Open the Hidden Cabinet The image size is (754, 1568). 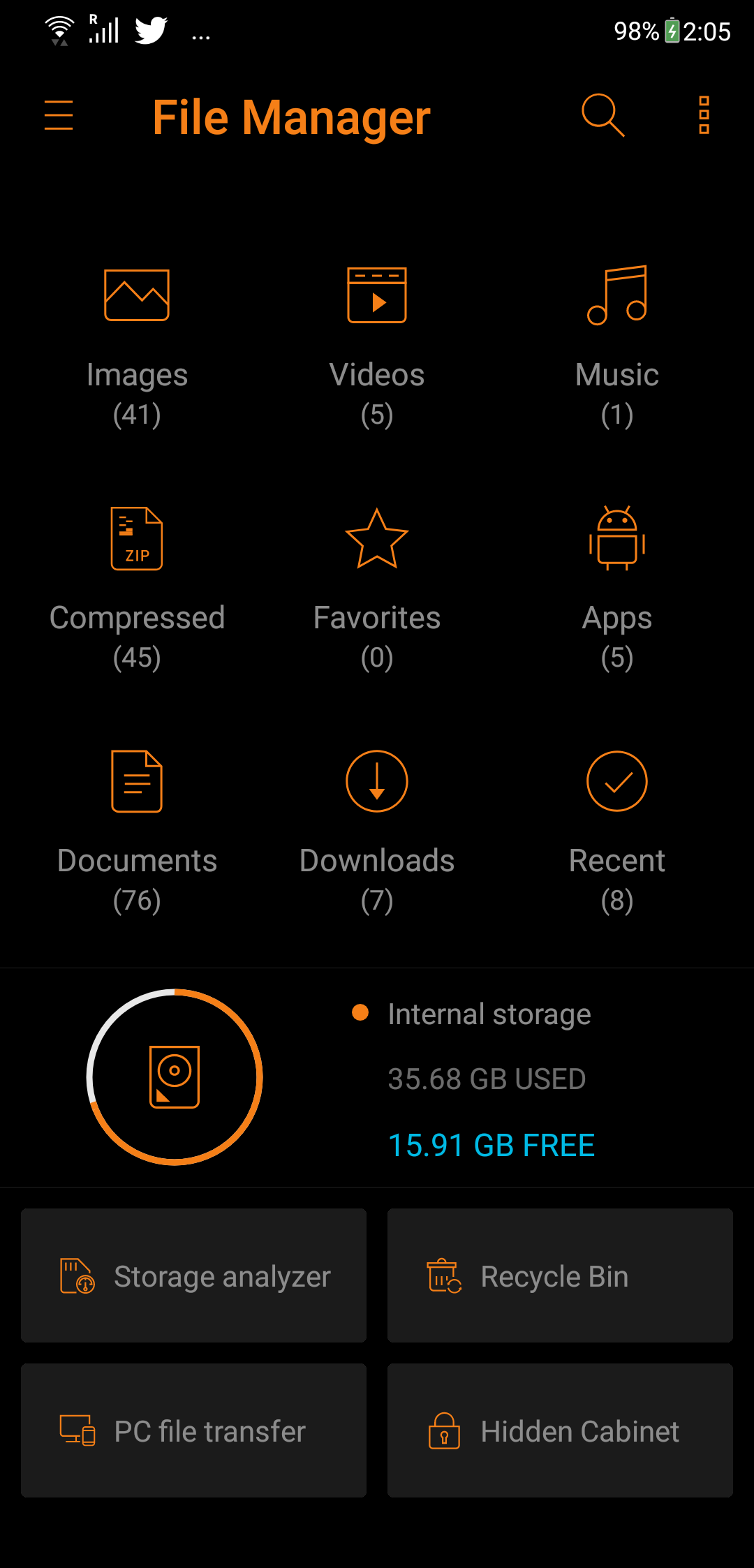pyautogui.click(x=560, y=1430)
